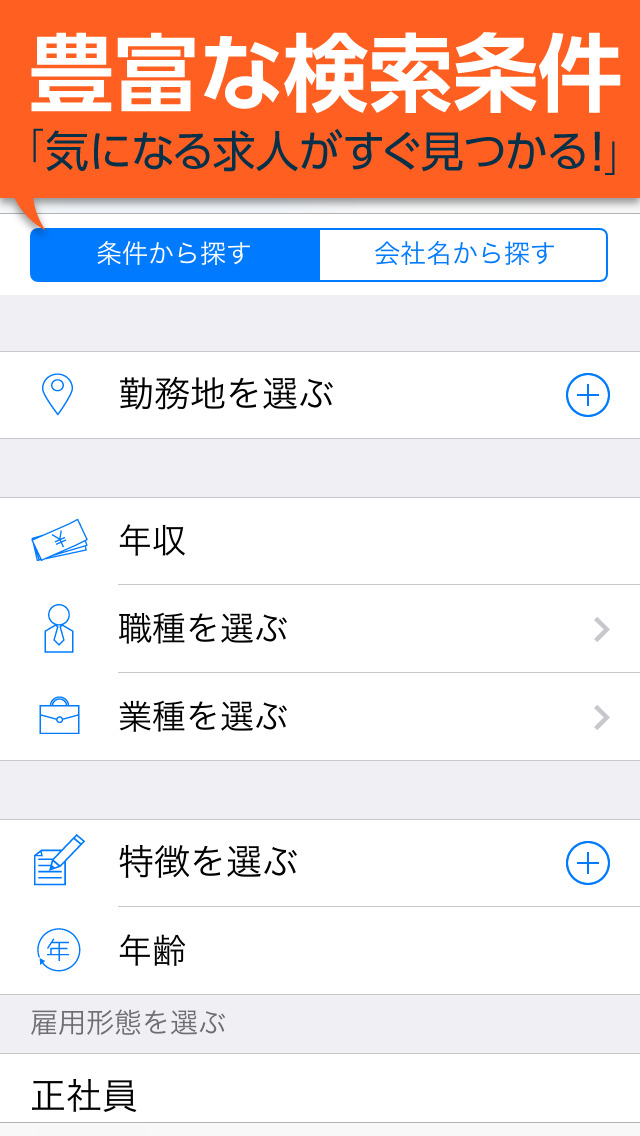Switch to the 条件から探す segment
Screen dimensions: 640x1136
tap(175, 255)
